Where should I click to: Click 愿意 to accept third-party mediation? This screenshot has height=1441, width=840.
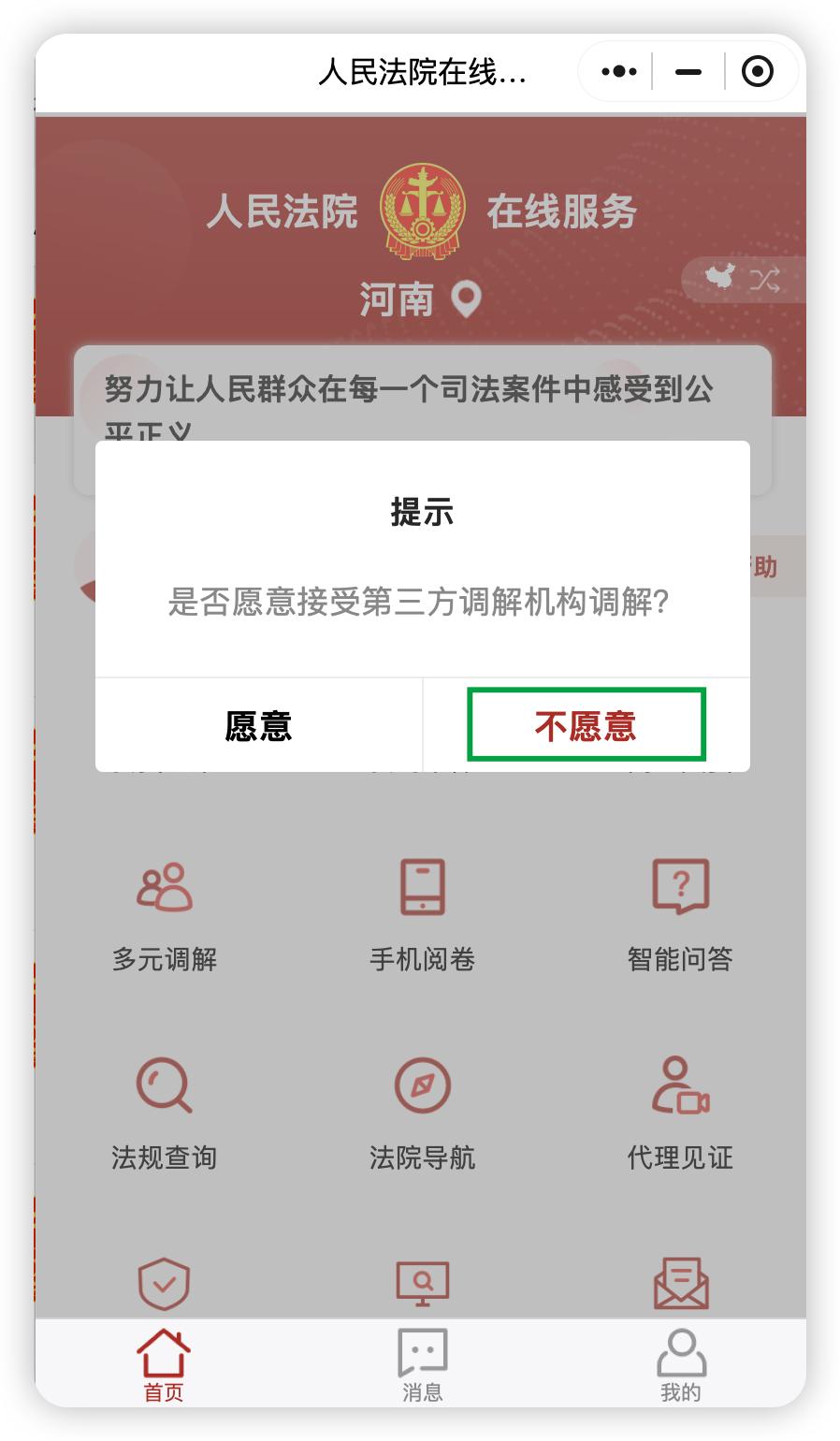tap(258, 725)
